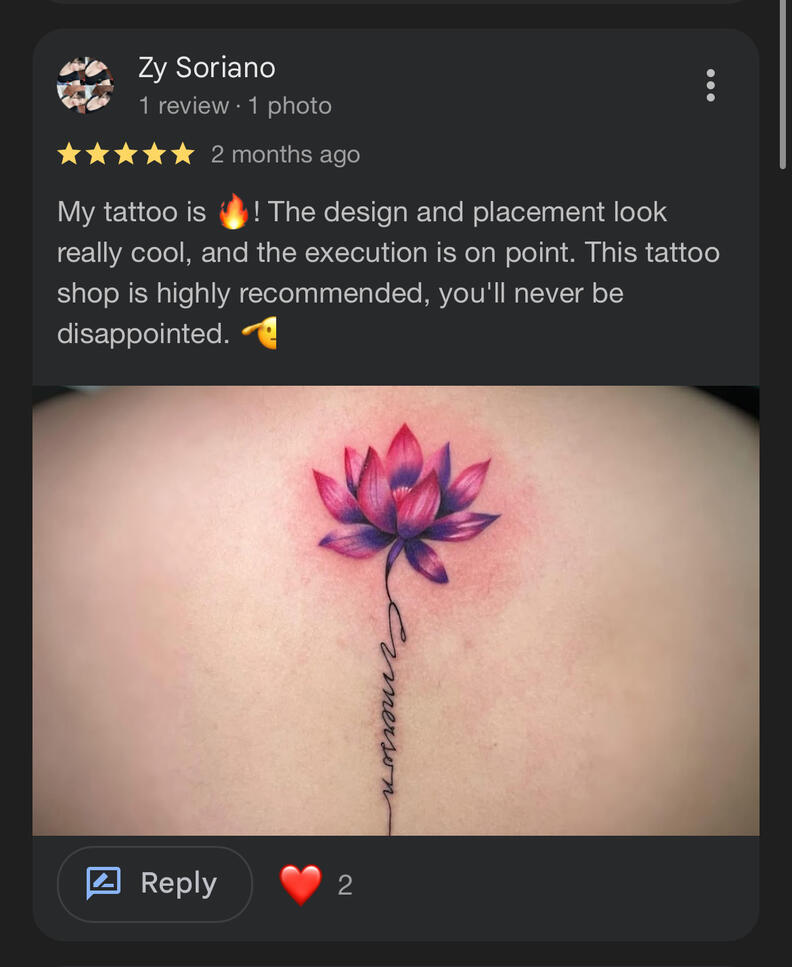792x967 pixels.
Task: View the lotus tattoo review photo
Action: coord(395,610)
